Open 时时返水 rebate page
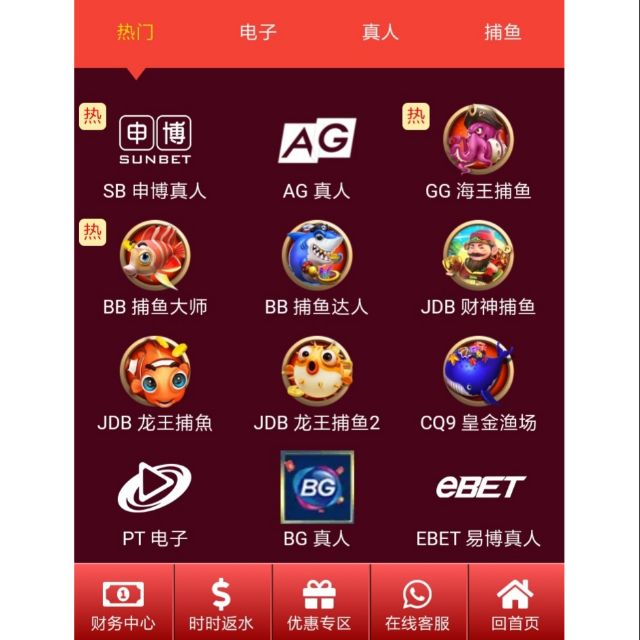Image resolution: width=640 pixels, height=640 pixels. [222, 603]
